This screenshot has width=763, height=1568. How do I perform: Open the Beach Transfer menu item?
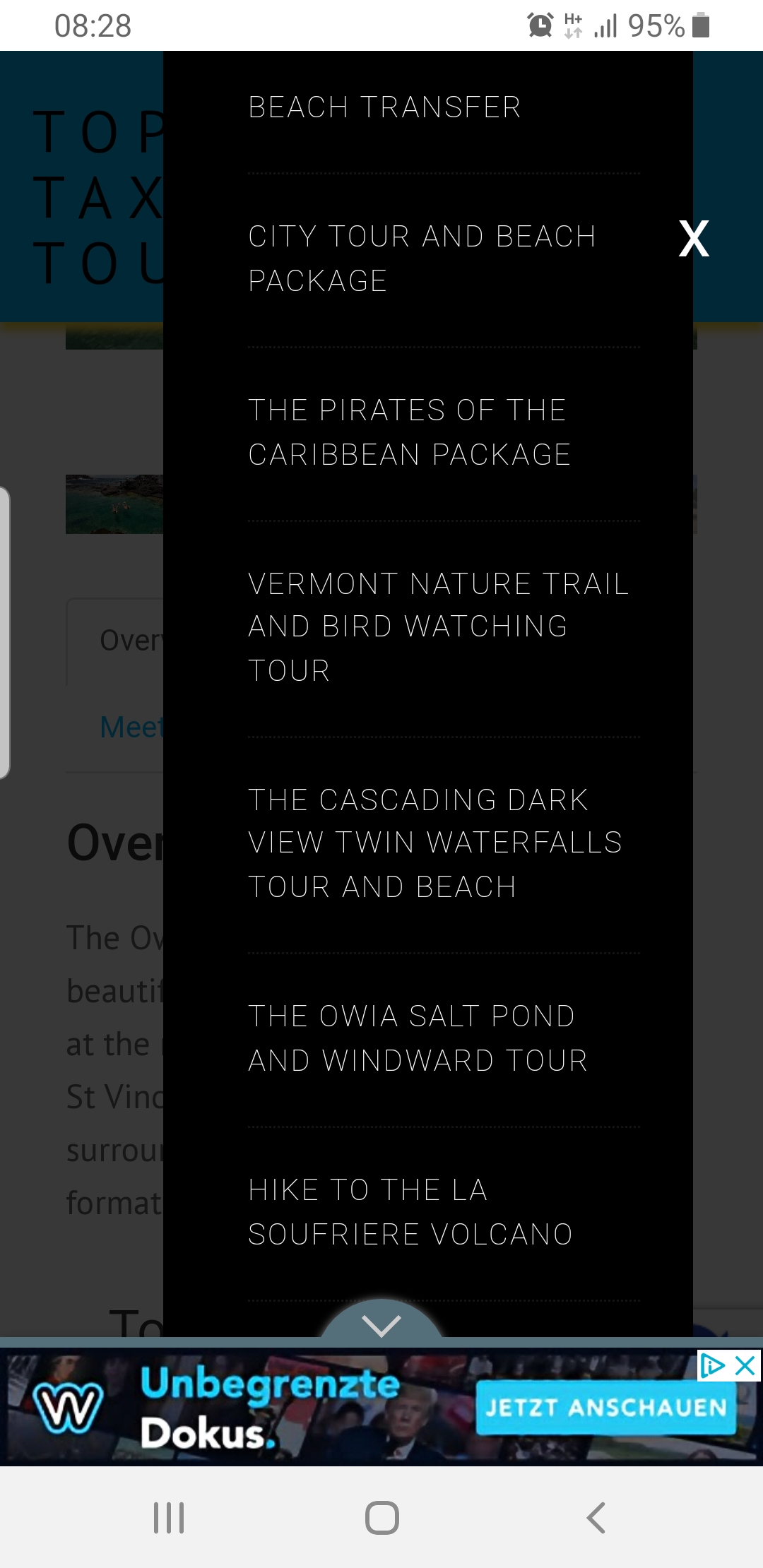click(x=385, y=107)
